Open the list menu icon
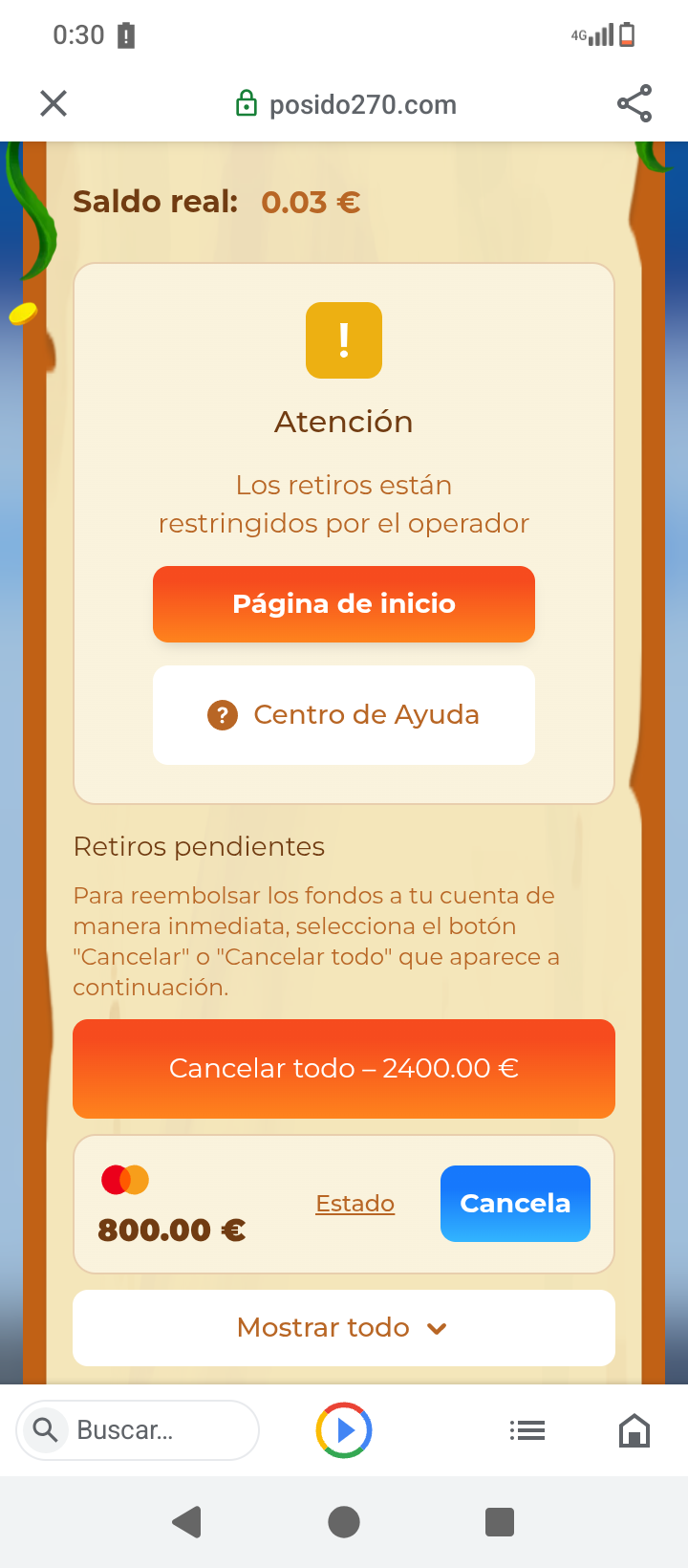Screen dimensions: 688x1568 click(x=527, y=1430)
